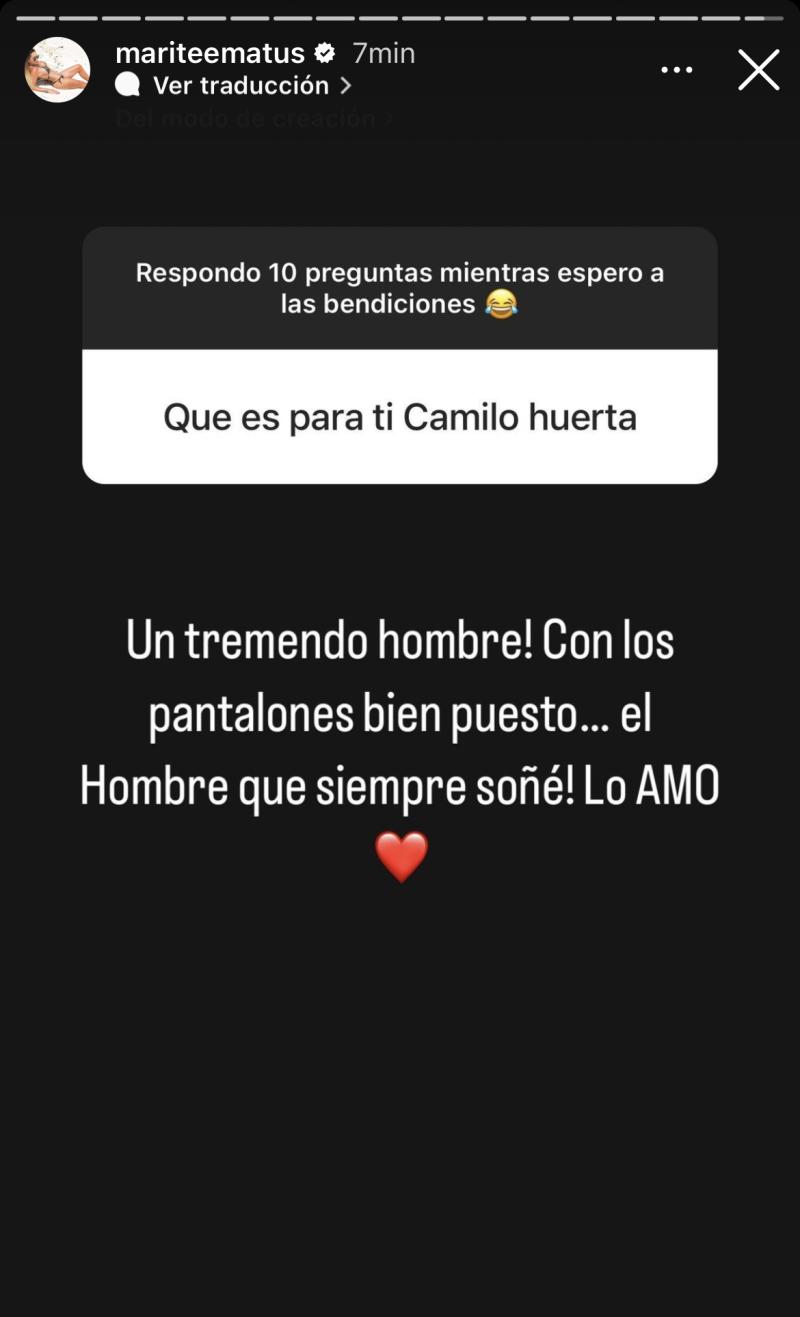The height and width of the screenshot is (1317, 800).
Task: Open the story options three-dot menu
Action: [677, 68]
